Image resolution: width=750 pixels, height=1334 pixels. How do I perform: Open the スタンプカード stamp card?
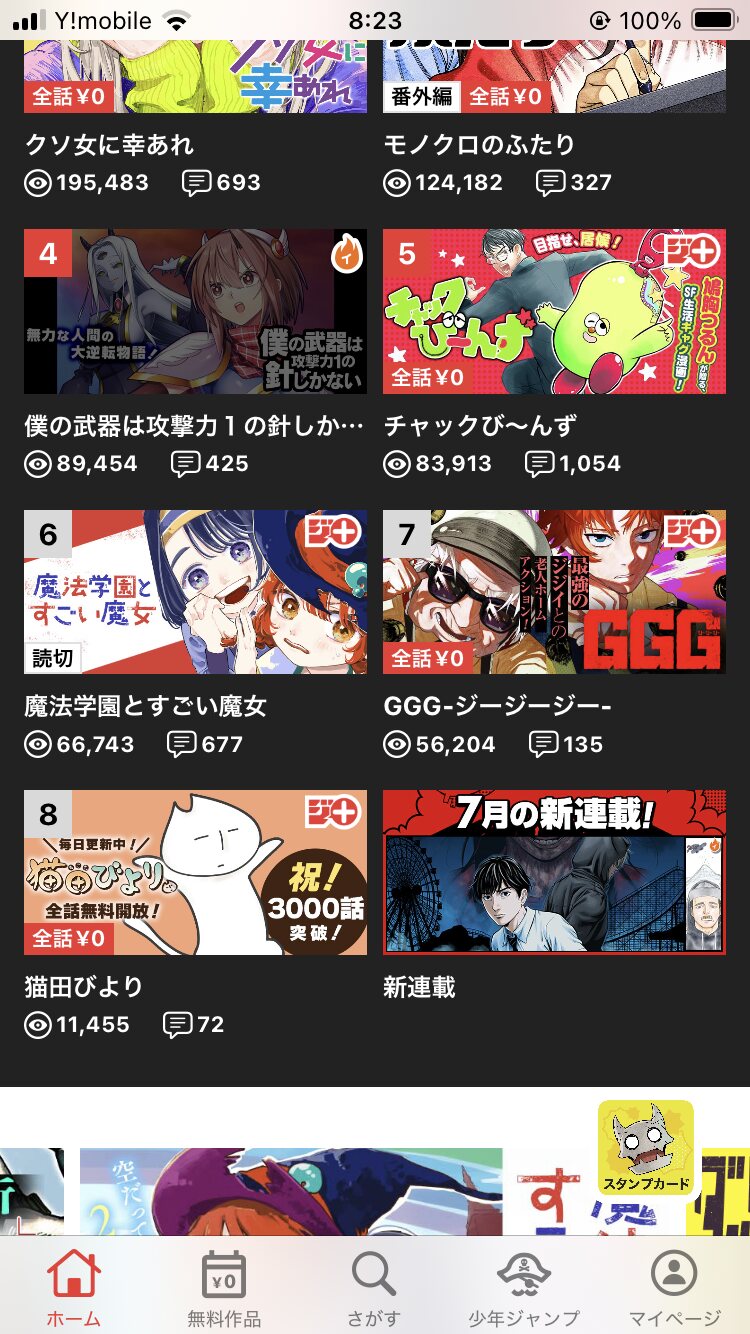(x=646, y=1148)
